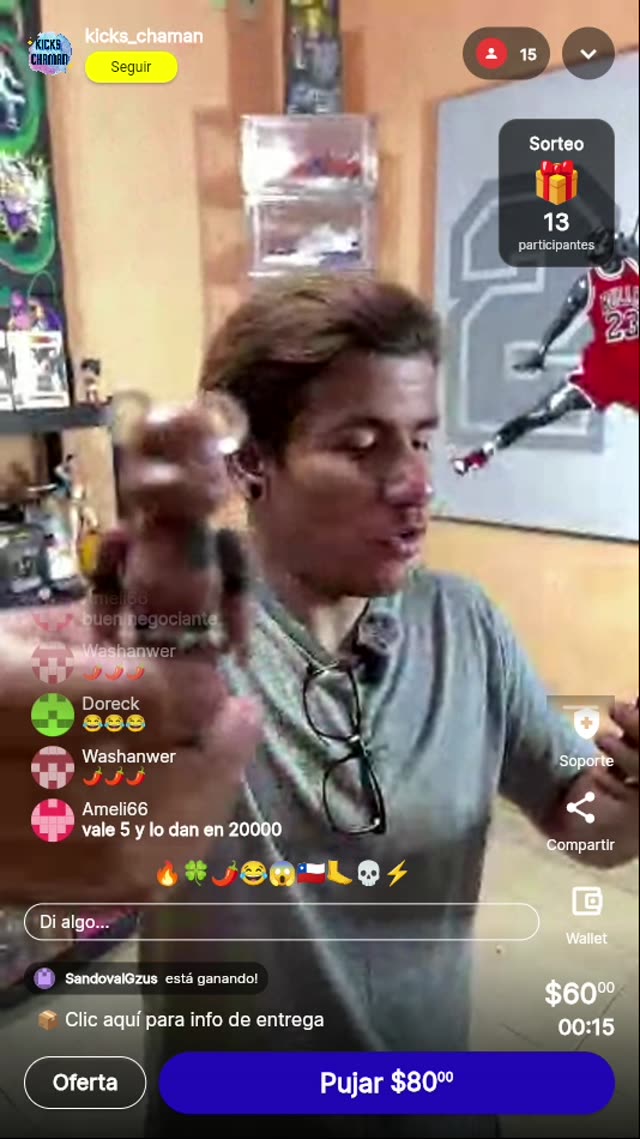Send the chili pepper emoji reaction
640x1139 pixels.
pyautogui.click(x=224, y=874)
